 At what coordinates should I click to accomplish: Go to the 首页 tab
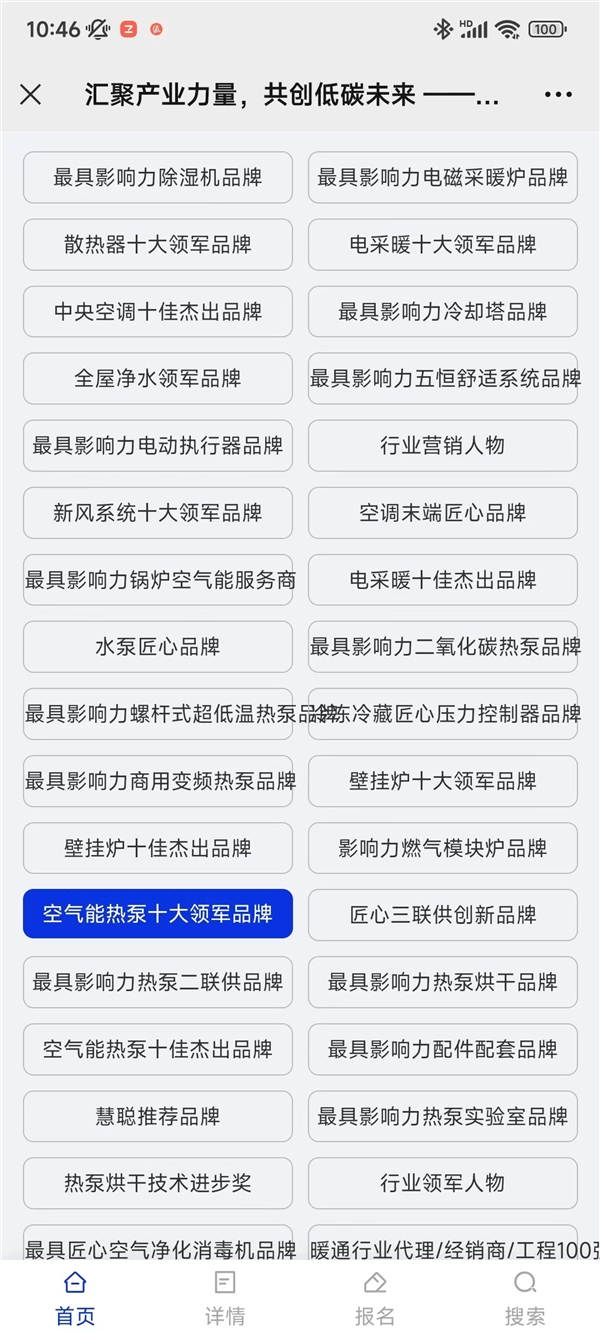(x=75, y=1297)
